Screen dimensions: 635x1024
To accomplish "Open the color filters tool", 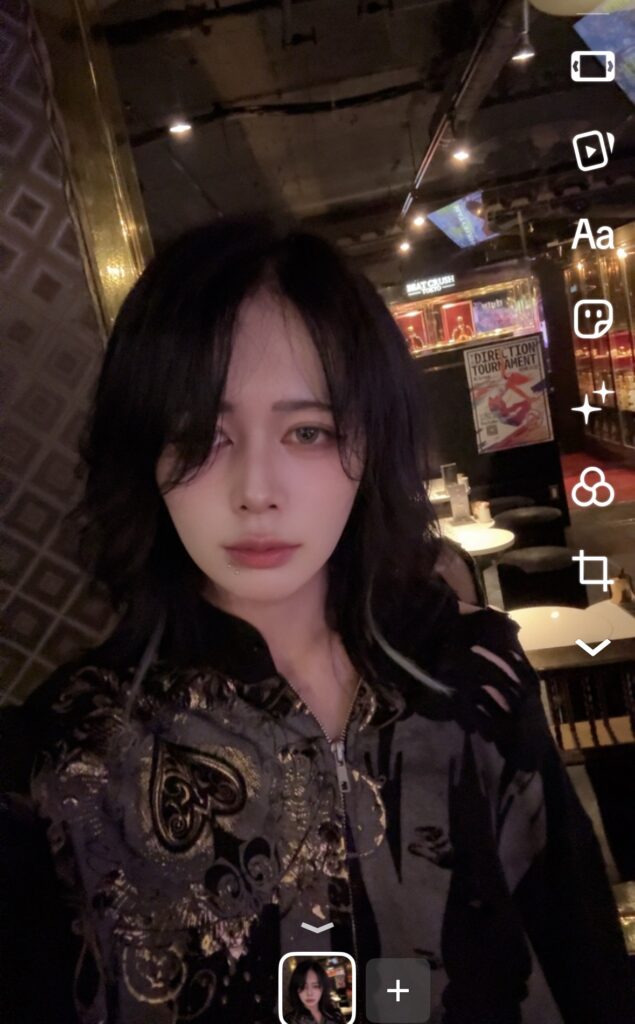I will pos(593,487).
